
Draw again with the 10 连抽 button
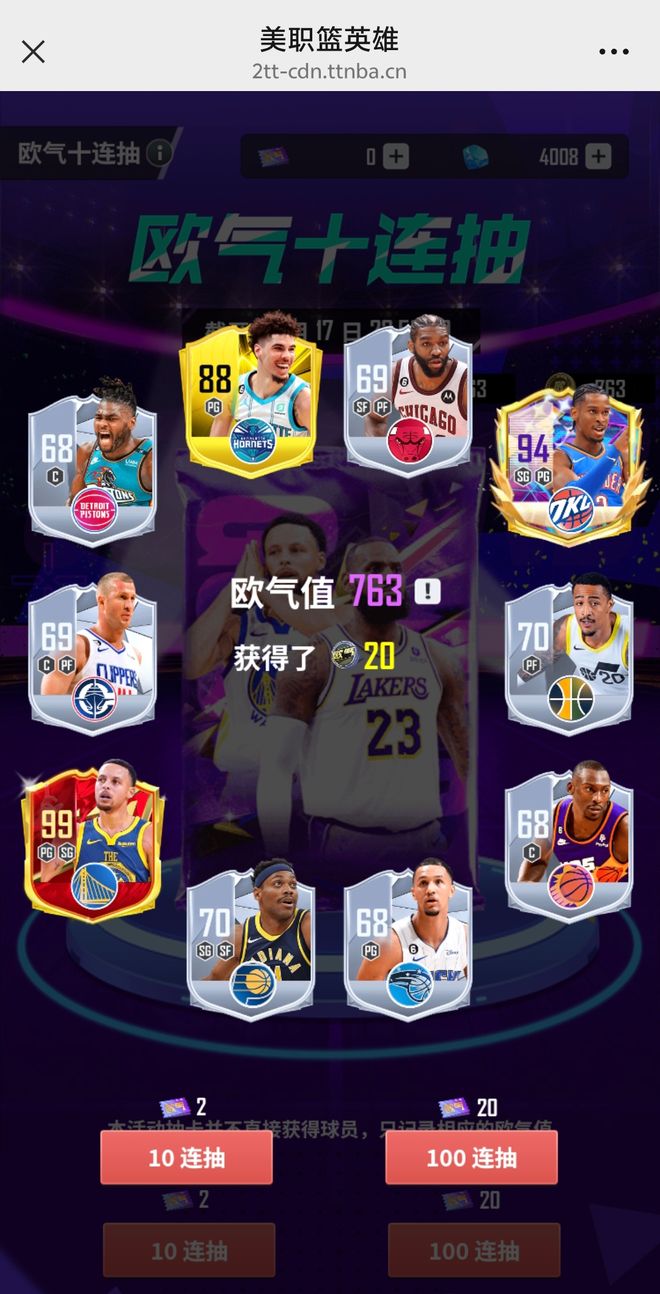pos(187,1158)
